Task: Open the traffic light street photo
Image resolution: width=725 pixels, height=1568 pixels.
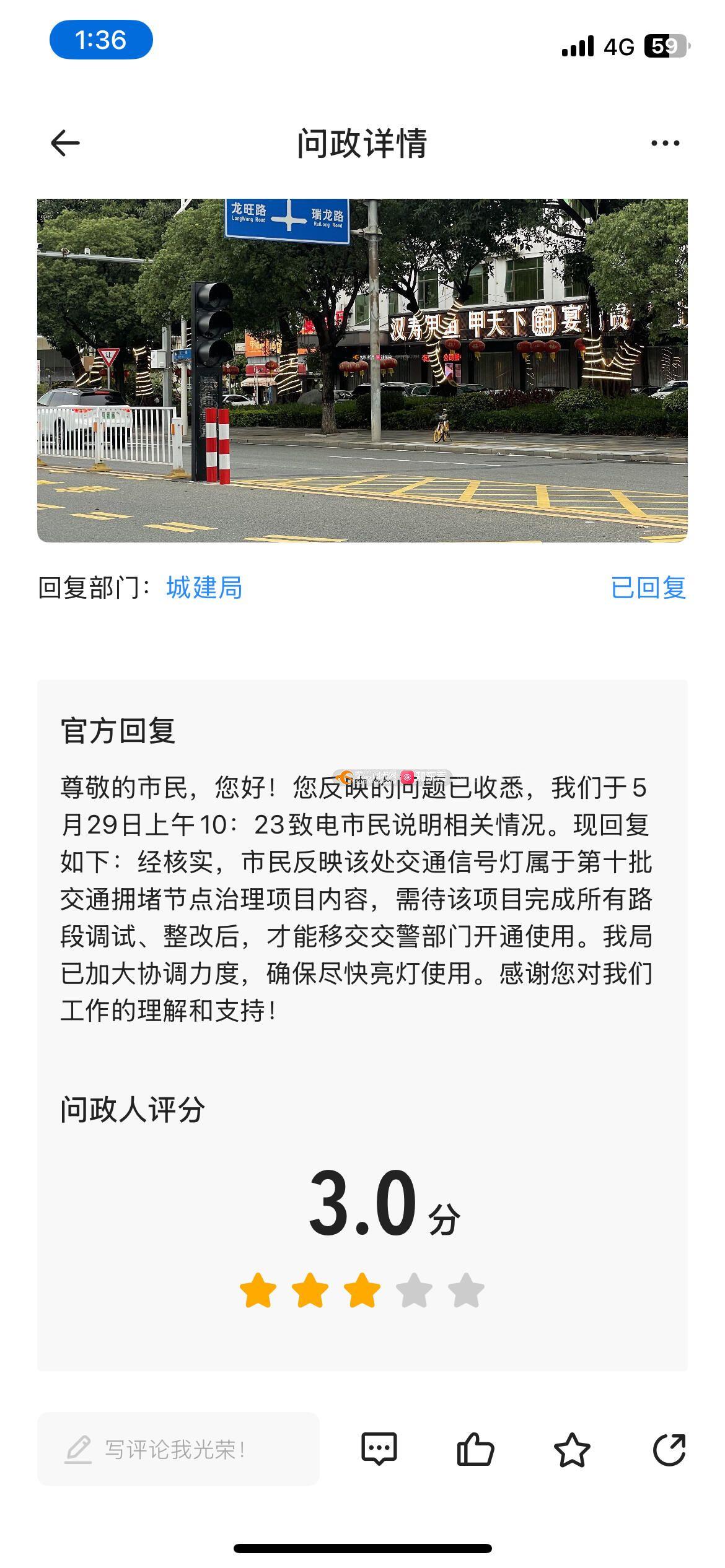Action: click(x=362, y=370)
